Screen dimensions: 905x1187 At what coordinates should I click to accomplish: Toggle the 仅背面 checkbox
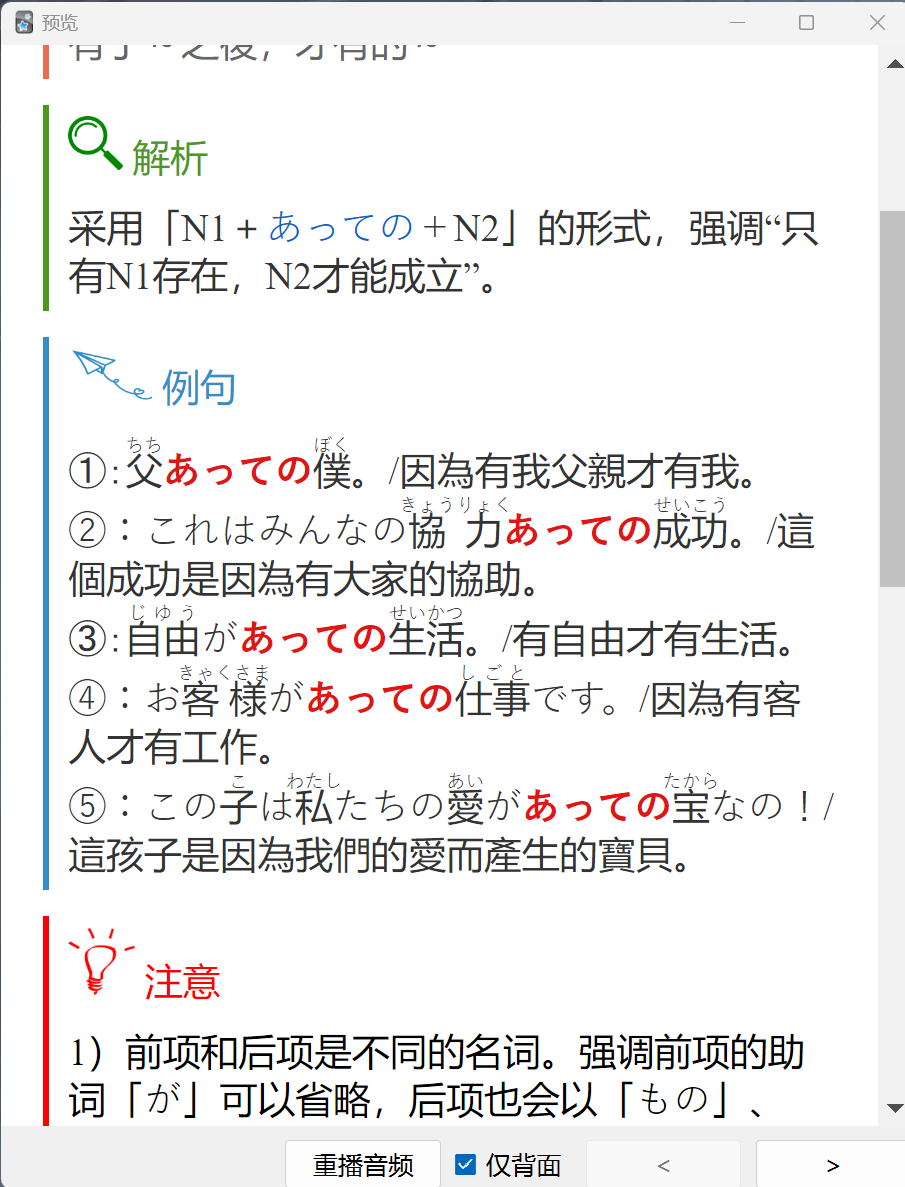[465, 1164]
